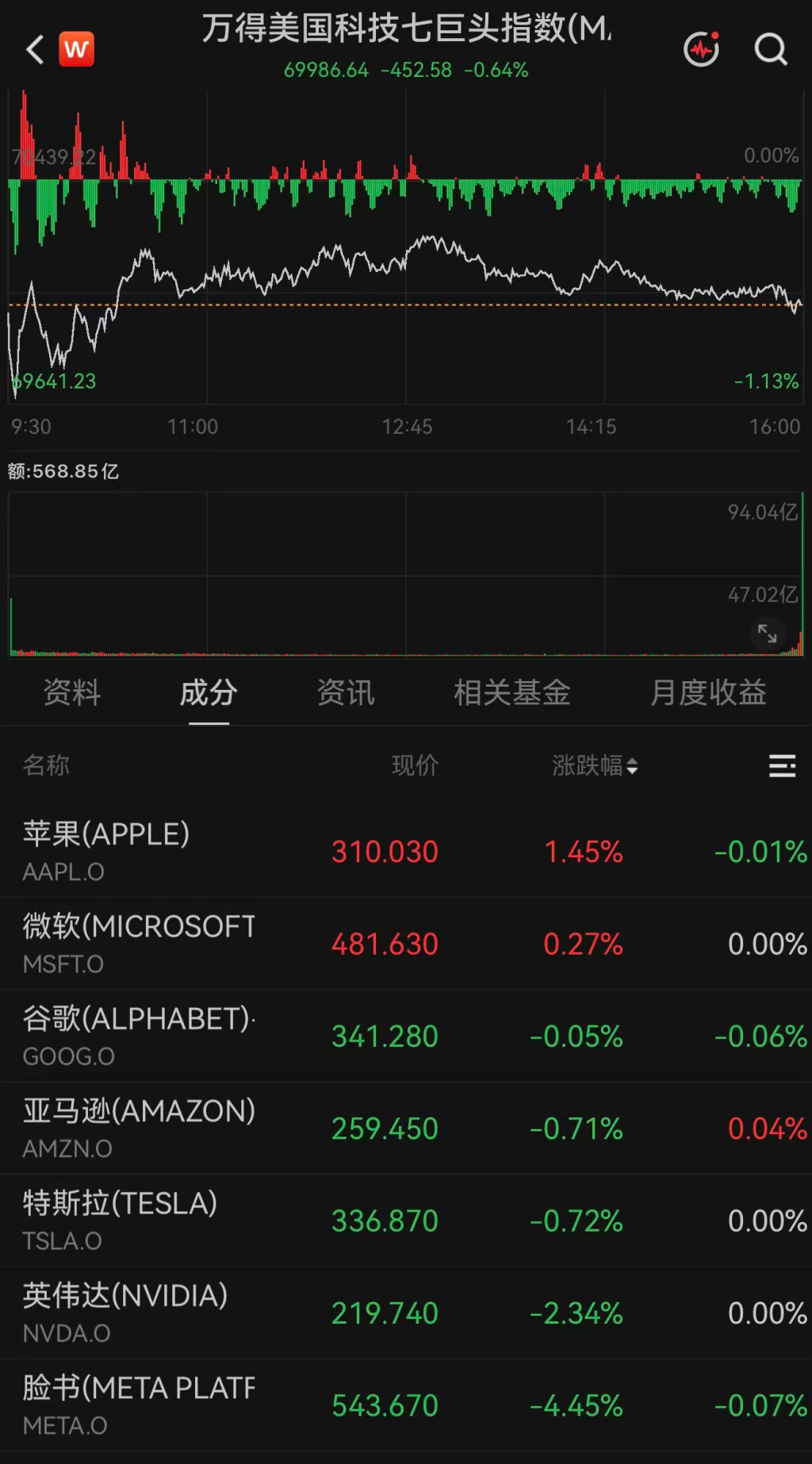Open the 微软(MICROSOFT) stock row

click(x=406, y=944)
